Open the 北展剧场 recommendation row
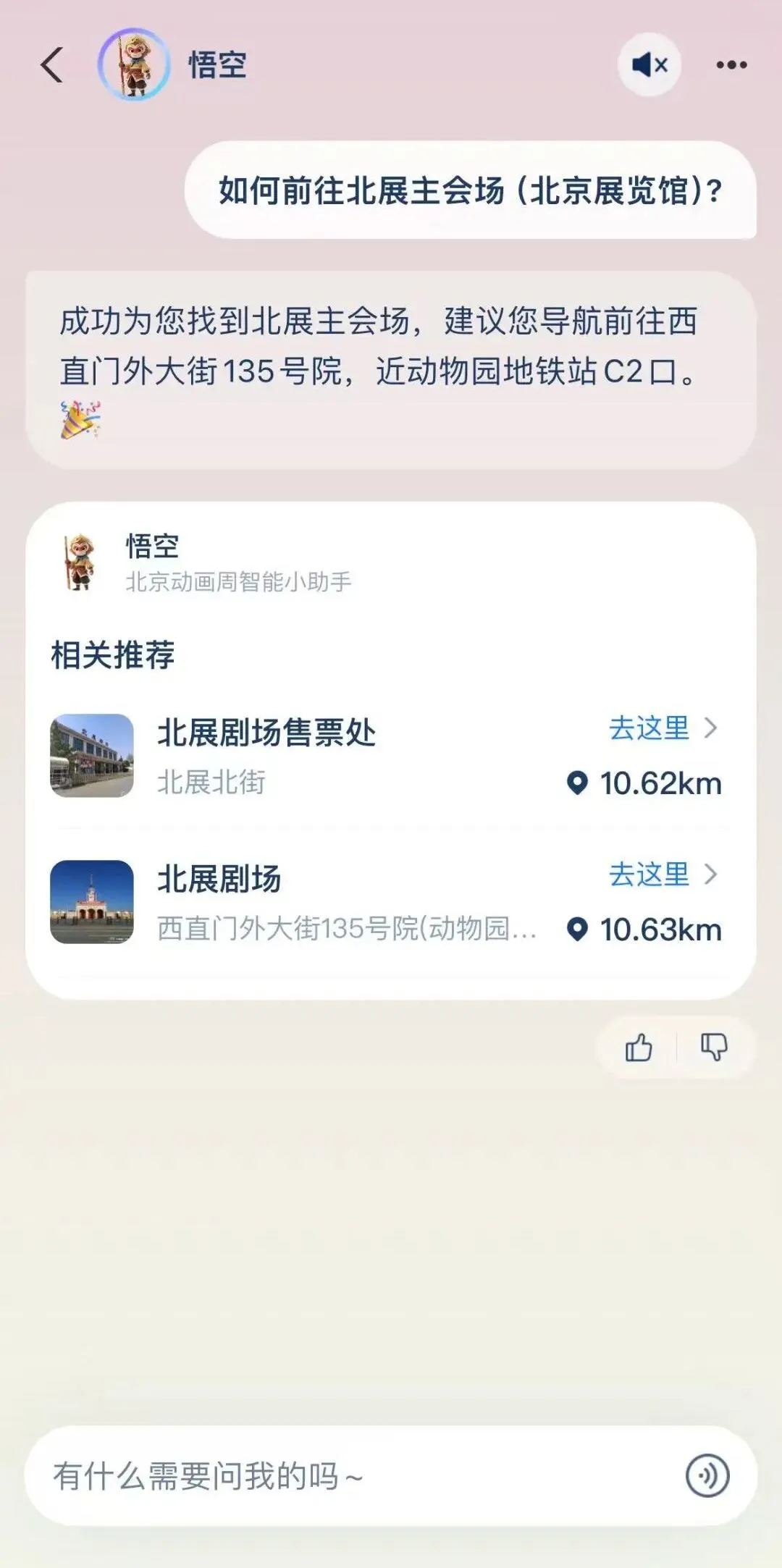Screen dimensions: 782x1568 pyautogui.click(x=391, y=902)
